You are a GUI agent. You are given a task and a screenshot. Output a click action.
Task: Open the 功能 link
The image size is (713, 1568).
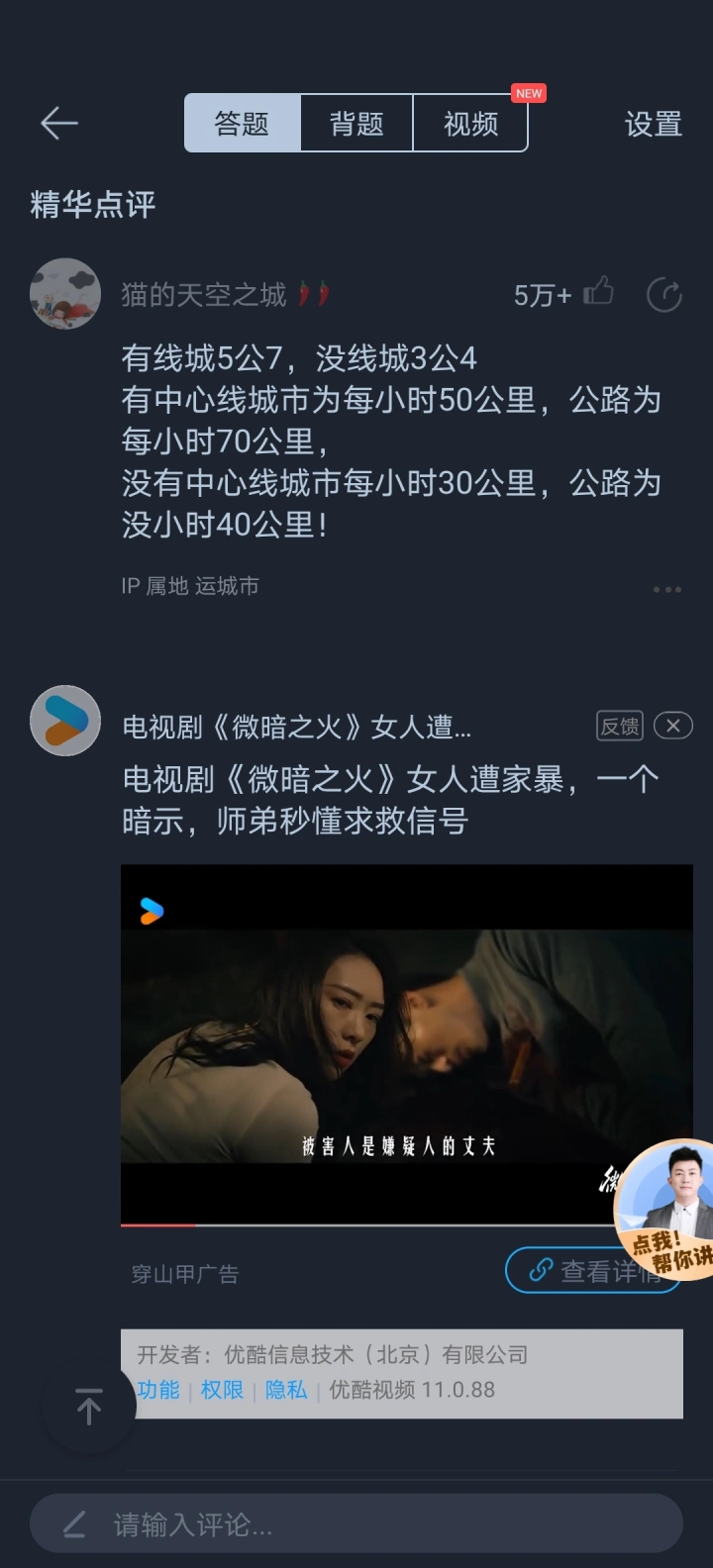(x=158, y=1390)
